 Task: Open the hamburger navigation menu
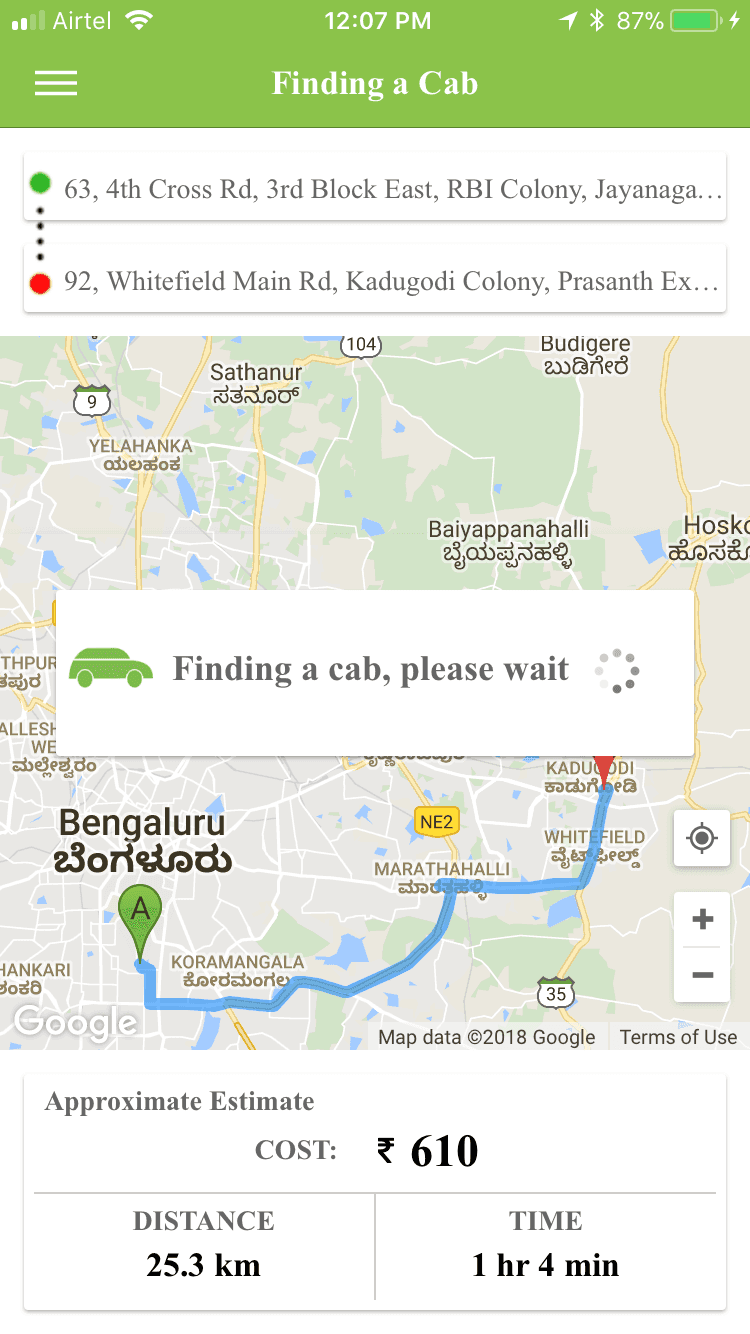pos(55,83)
